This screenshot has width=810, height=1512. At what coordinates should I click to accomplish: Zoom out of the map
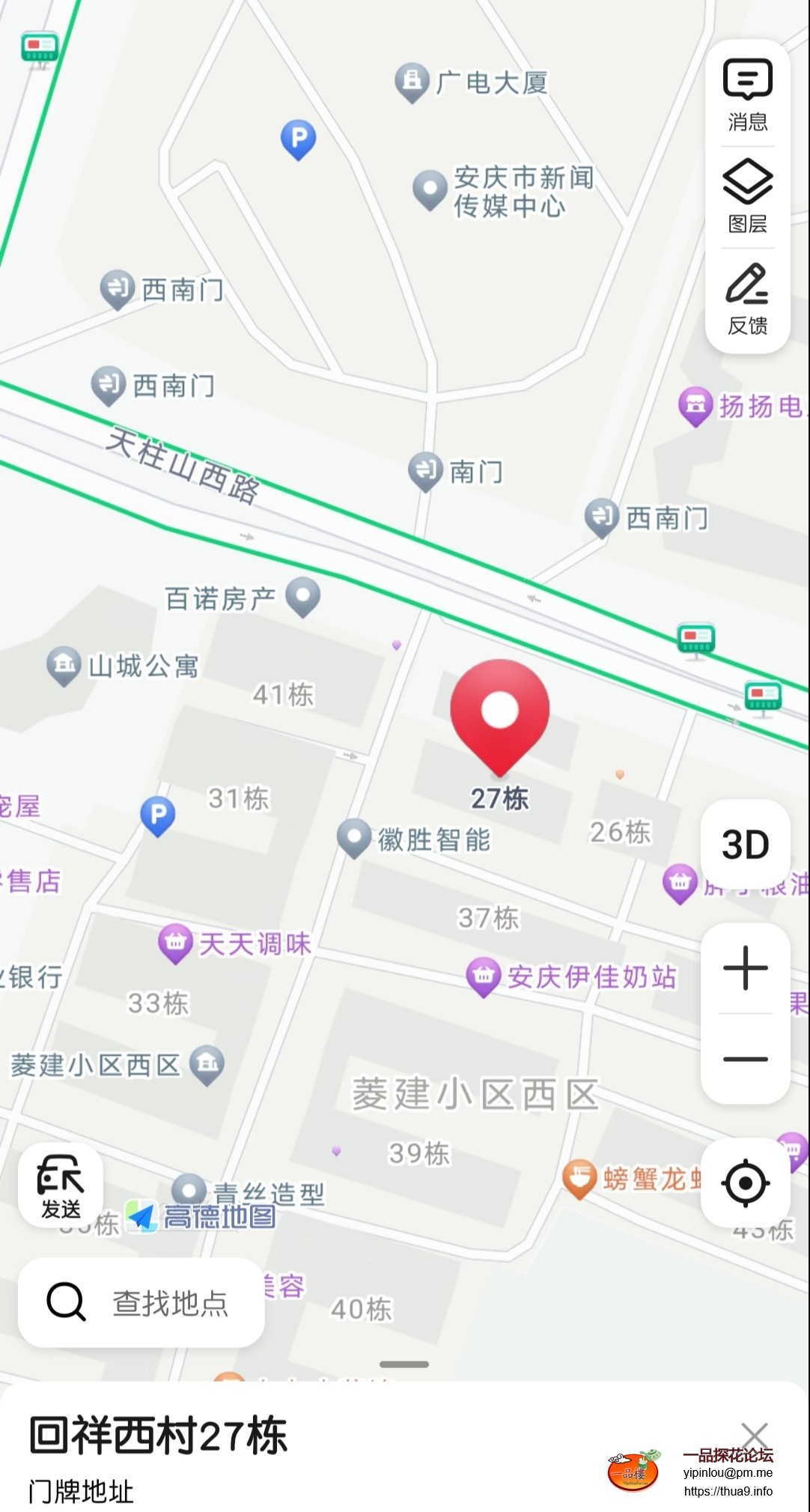746,1059
